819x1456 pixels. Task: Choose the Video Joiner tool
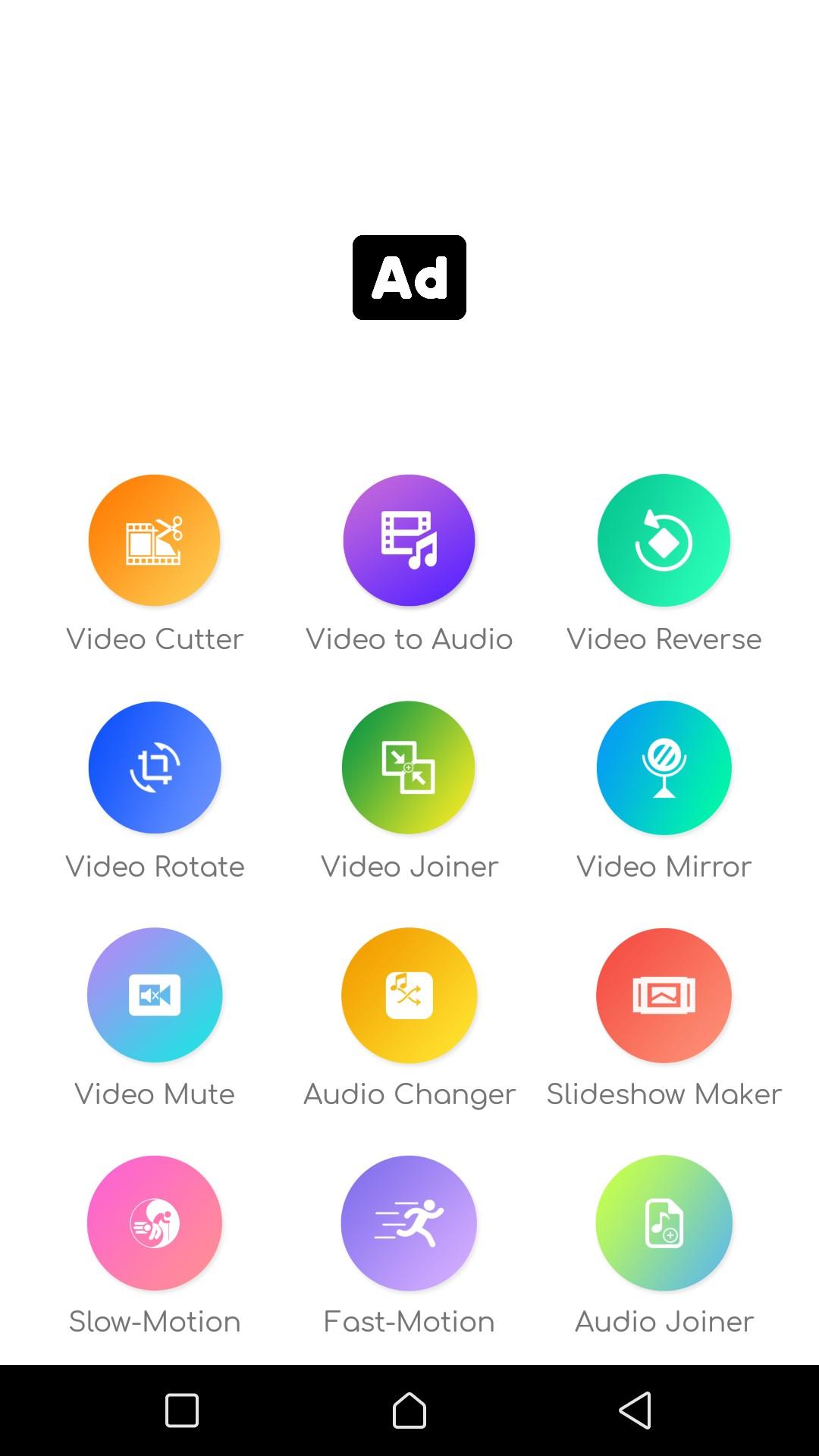(409, 767)
